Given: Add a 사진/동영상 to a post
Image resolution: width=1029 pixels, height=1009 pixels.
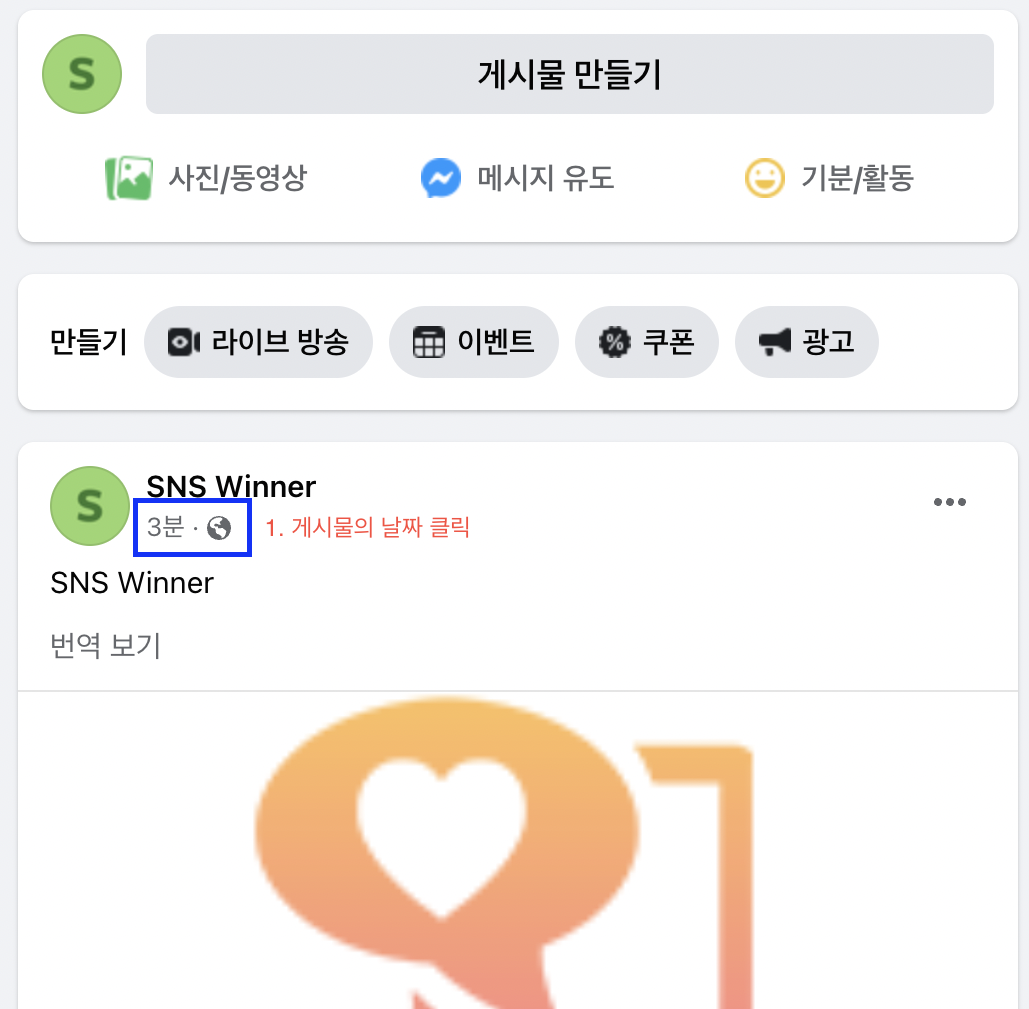Looking at the screenshot, I should [x=206, y=179].
